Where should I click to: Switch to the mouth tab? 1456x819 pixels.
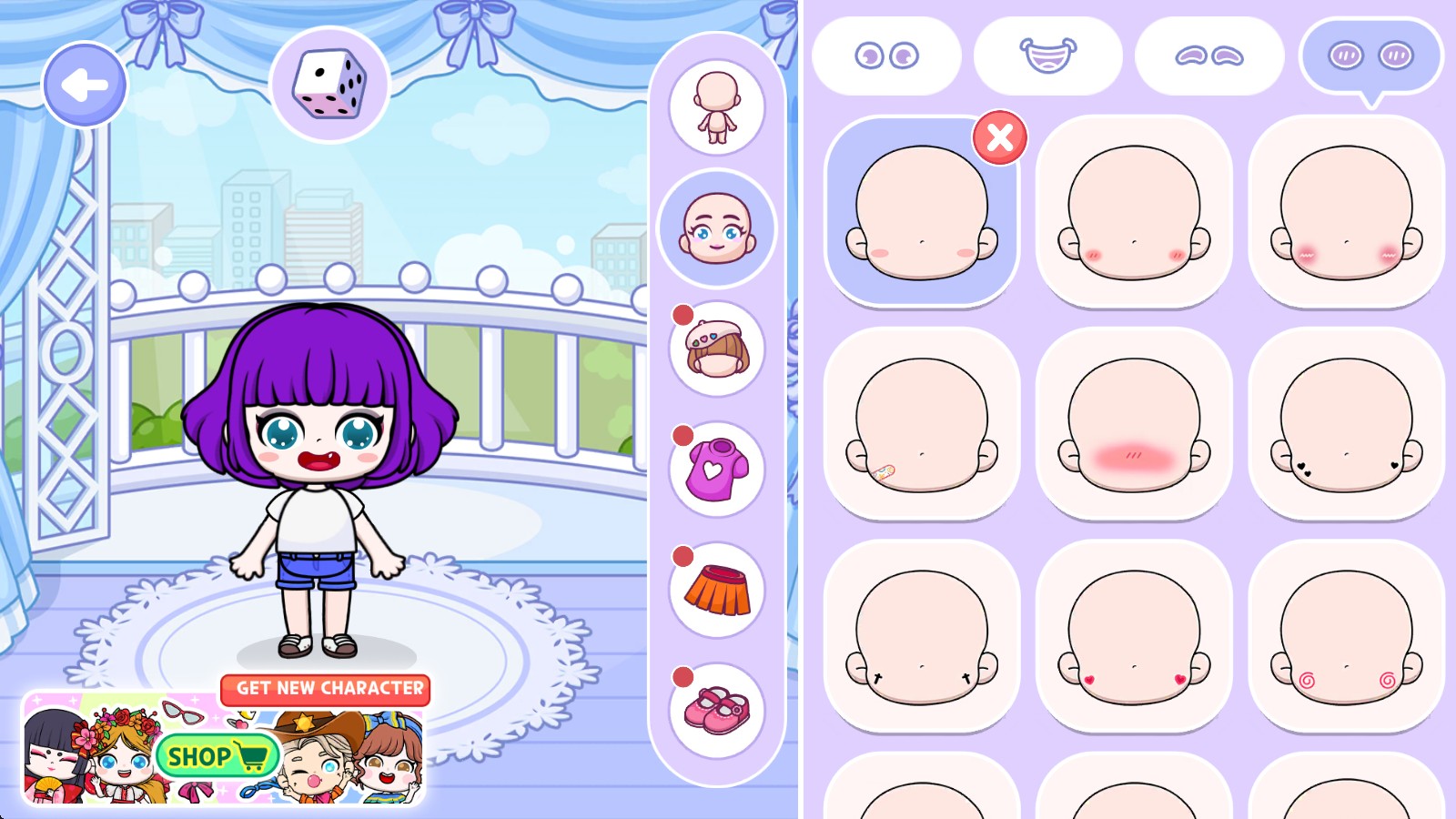tap(1047, 56)
